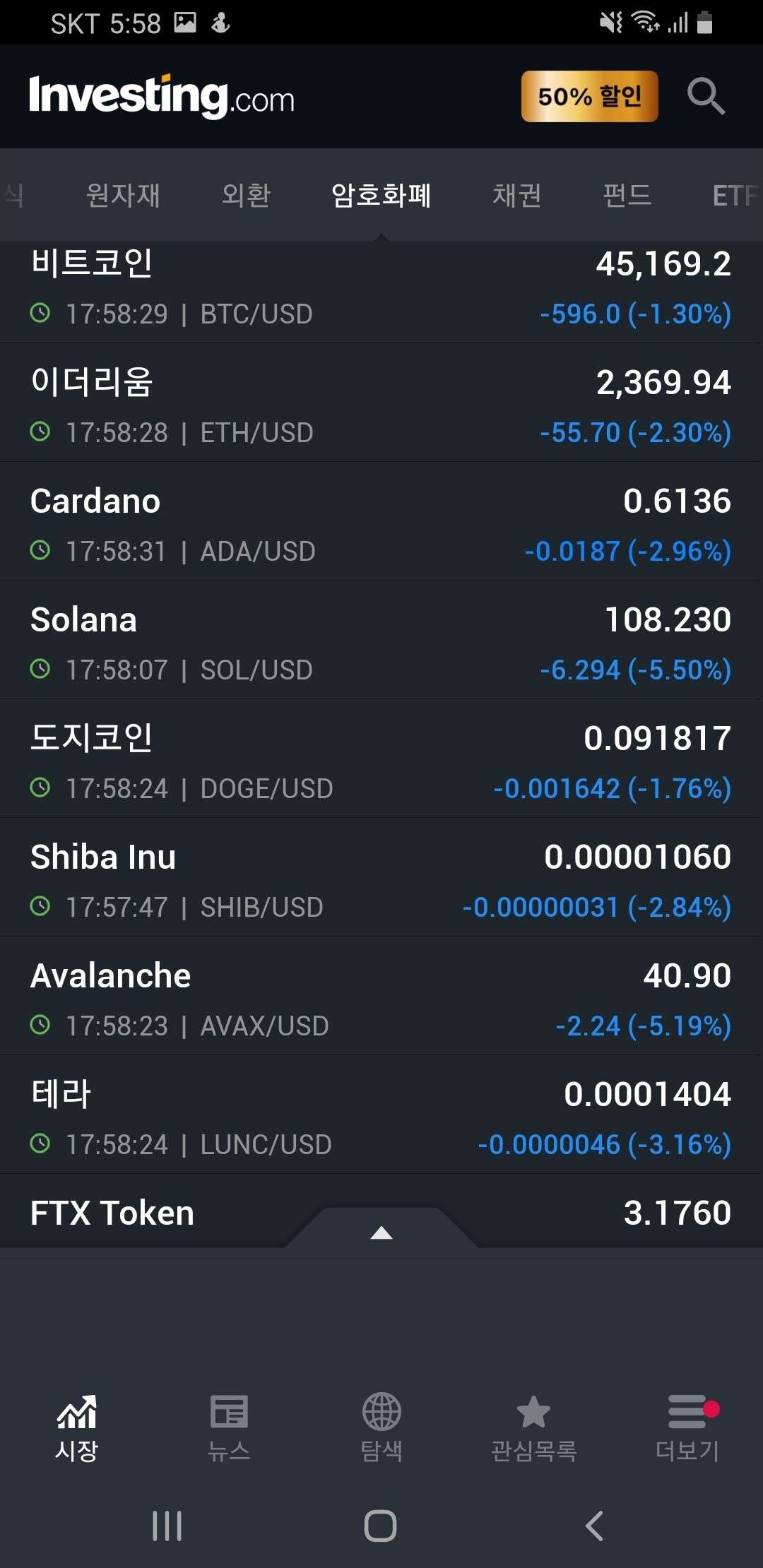Open the search magnifier icon
Screen dimensions: 763x1568
click(706, 96)
